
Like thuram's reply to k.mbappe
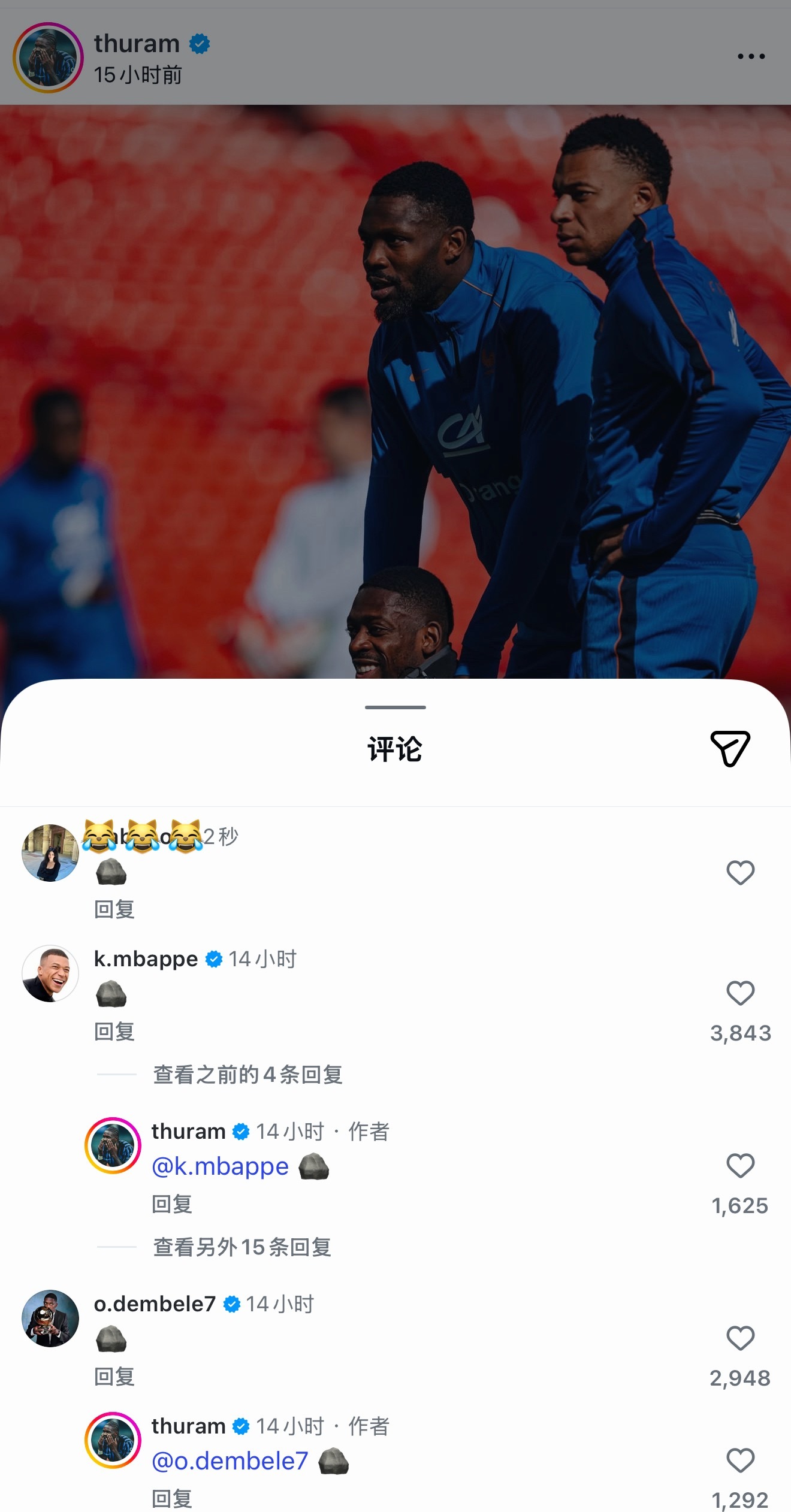741,1166
